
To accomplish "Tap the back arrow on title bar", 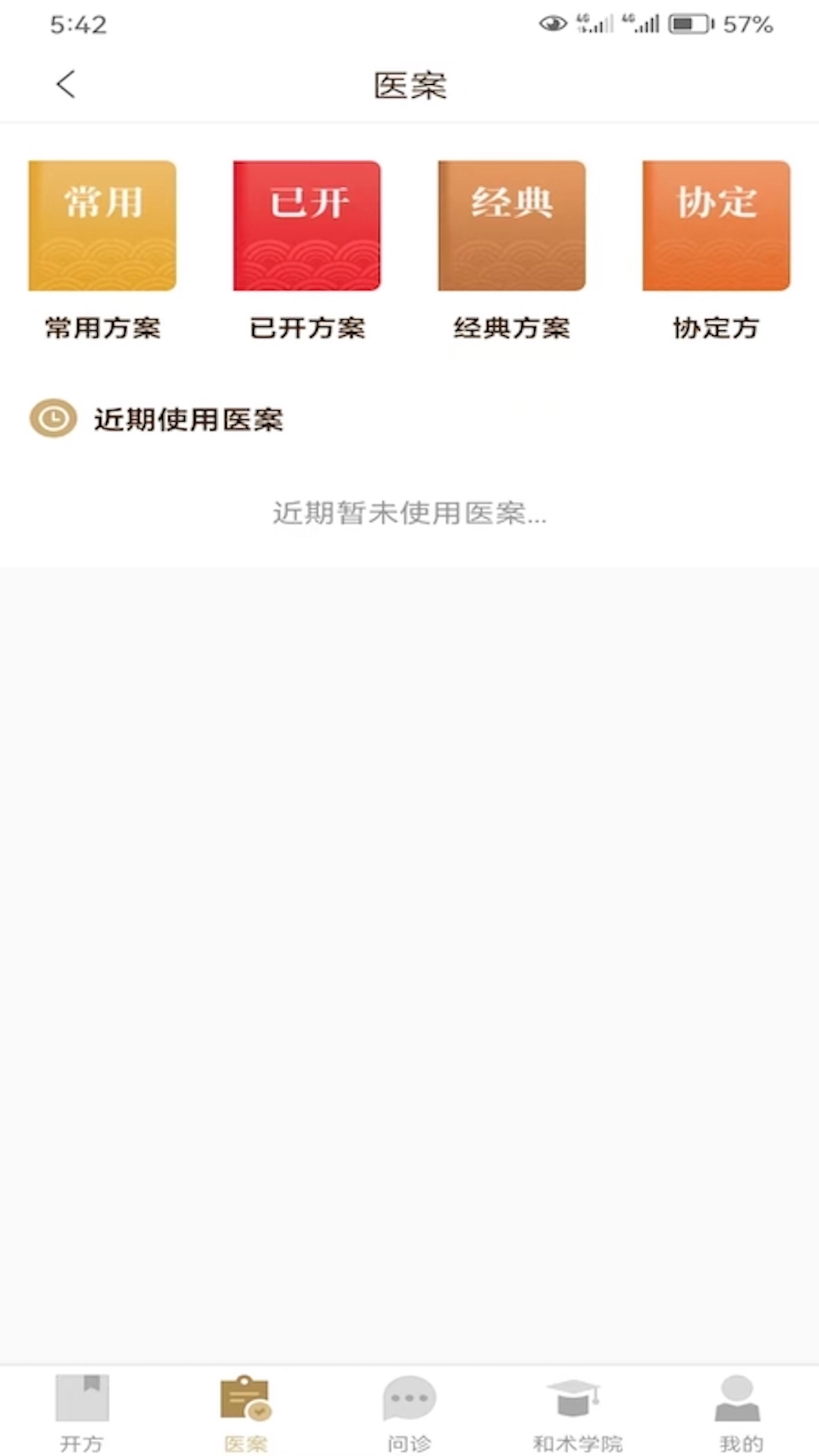I will pos(66,85).
